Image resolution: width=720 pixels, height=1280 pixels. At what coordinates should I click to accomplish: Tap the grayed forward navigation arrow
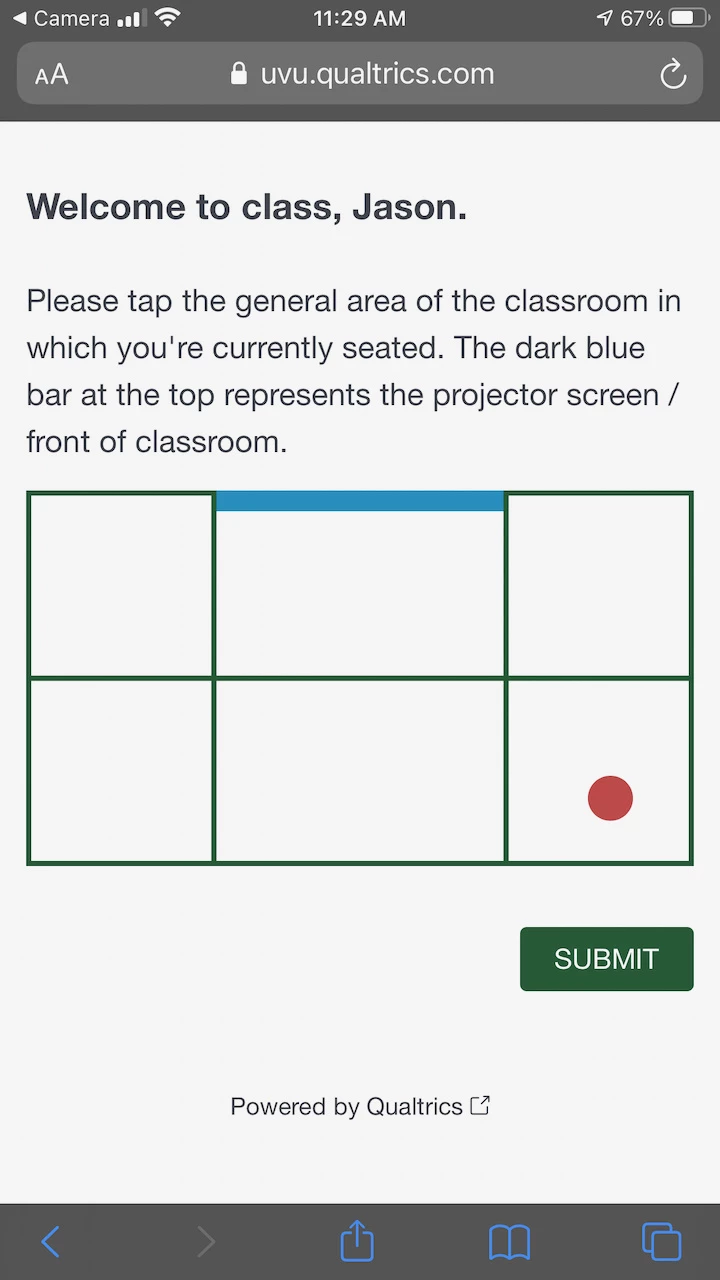pyautogui.click(x=206, y=1241)
